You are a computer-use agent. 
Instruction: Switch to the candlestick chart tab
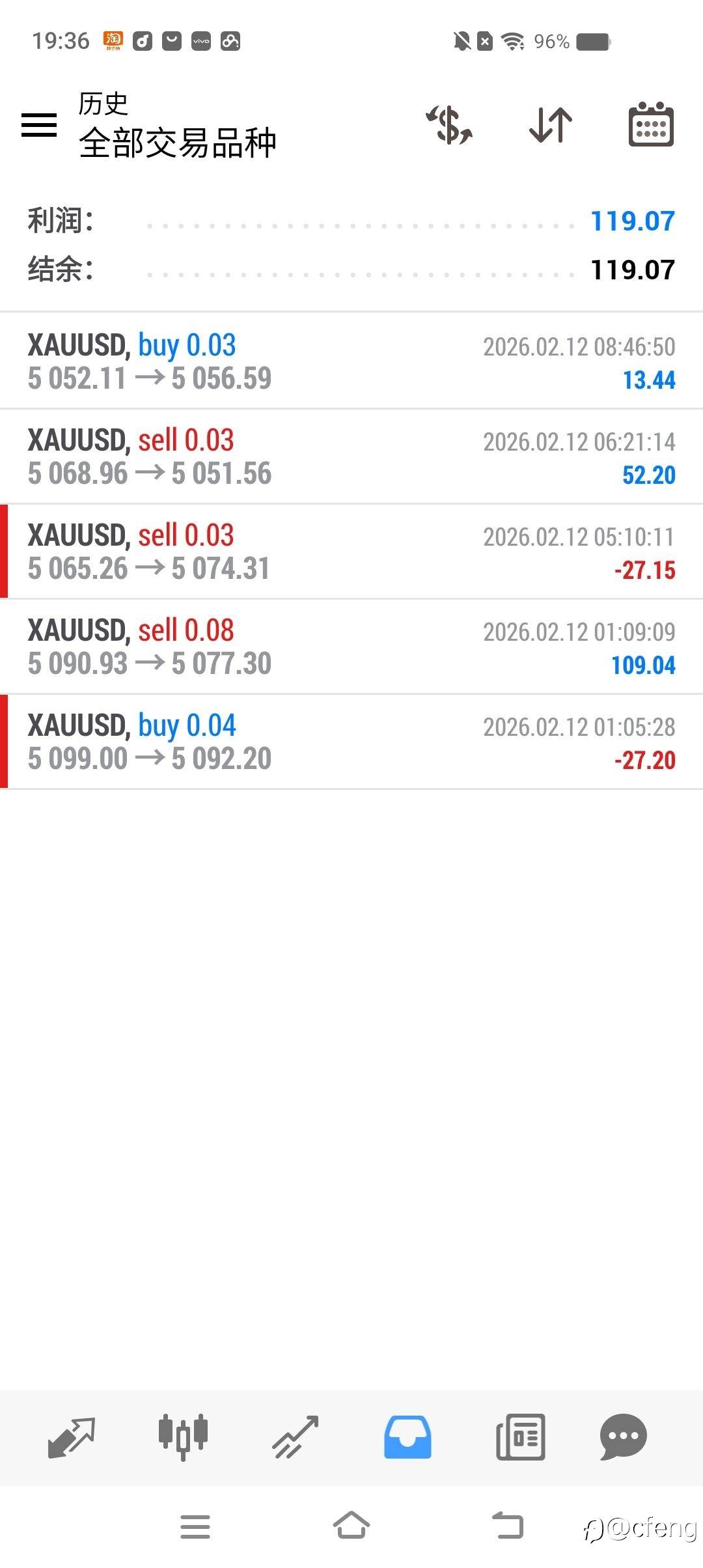[183, 1436]
